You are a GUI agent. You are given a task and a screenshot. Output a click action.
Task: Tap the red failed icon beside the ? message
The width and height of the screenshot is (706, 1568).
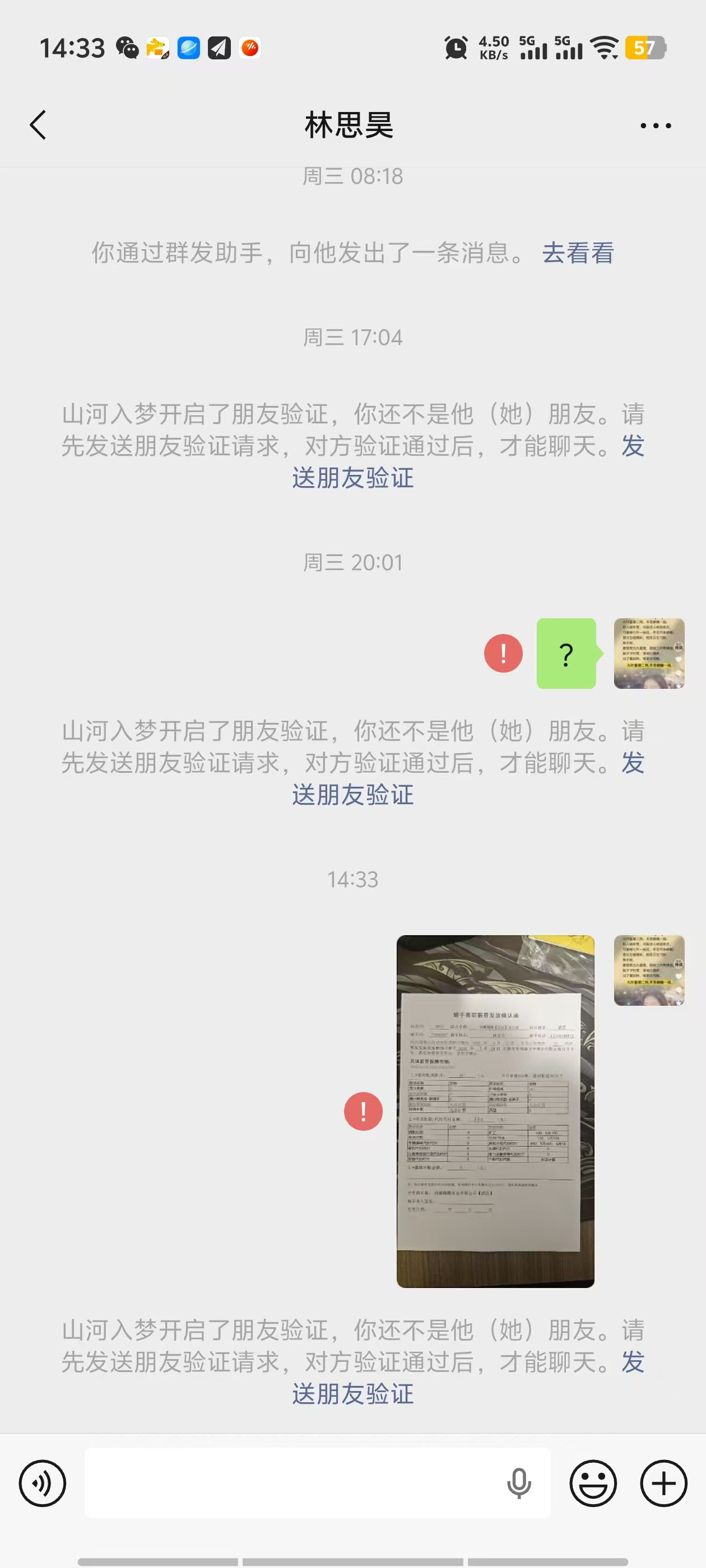pyautogui.click(x=503, y=653)
